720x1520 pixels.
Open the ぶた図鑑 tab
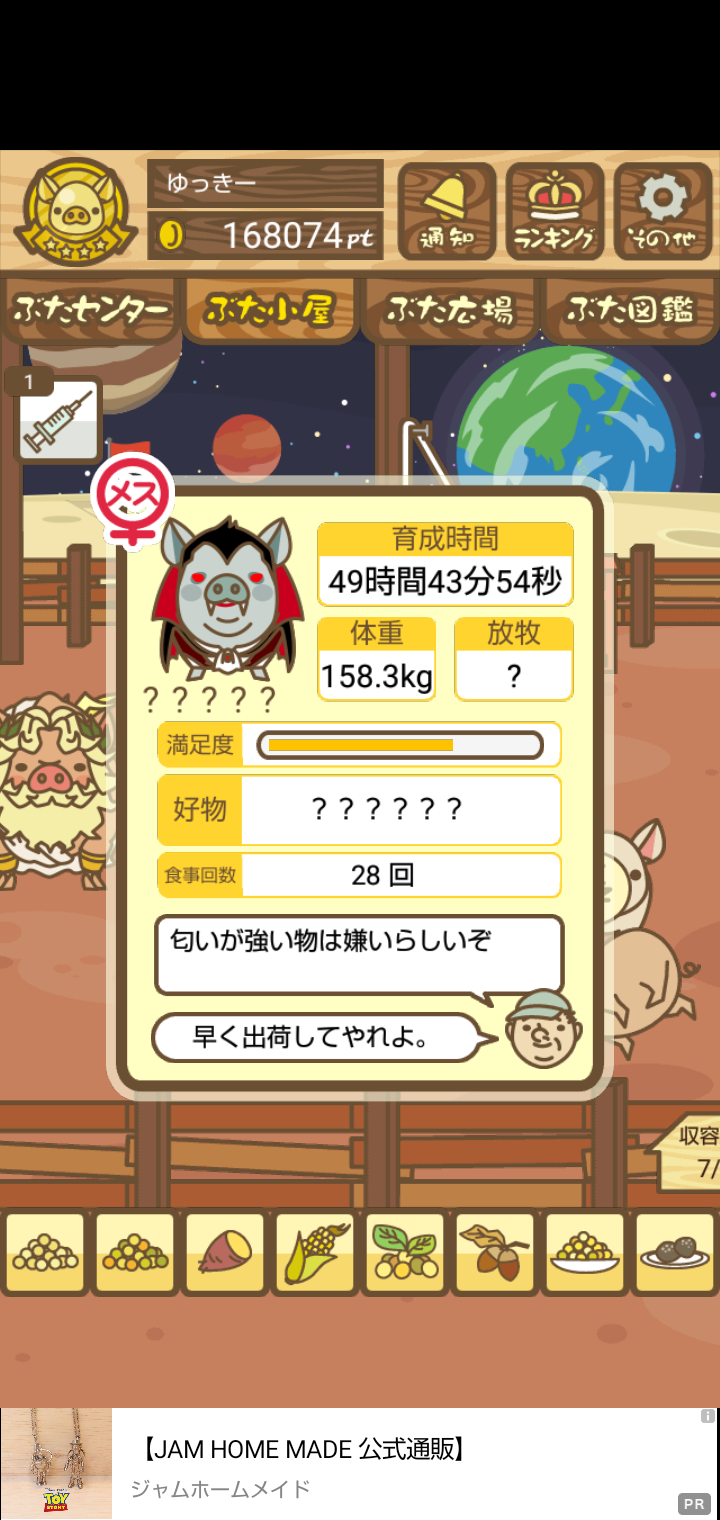click(x=630, y=310)
